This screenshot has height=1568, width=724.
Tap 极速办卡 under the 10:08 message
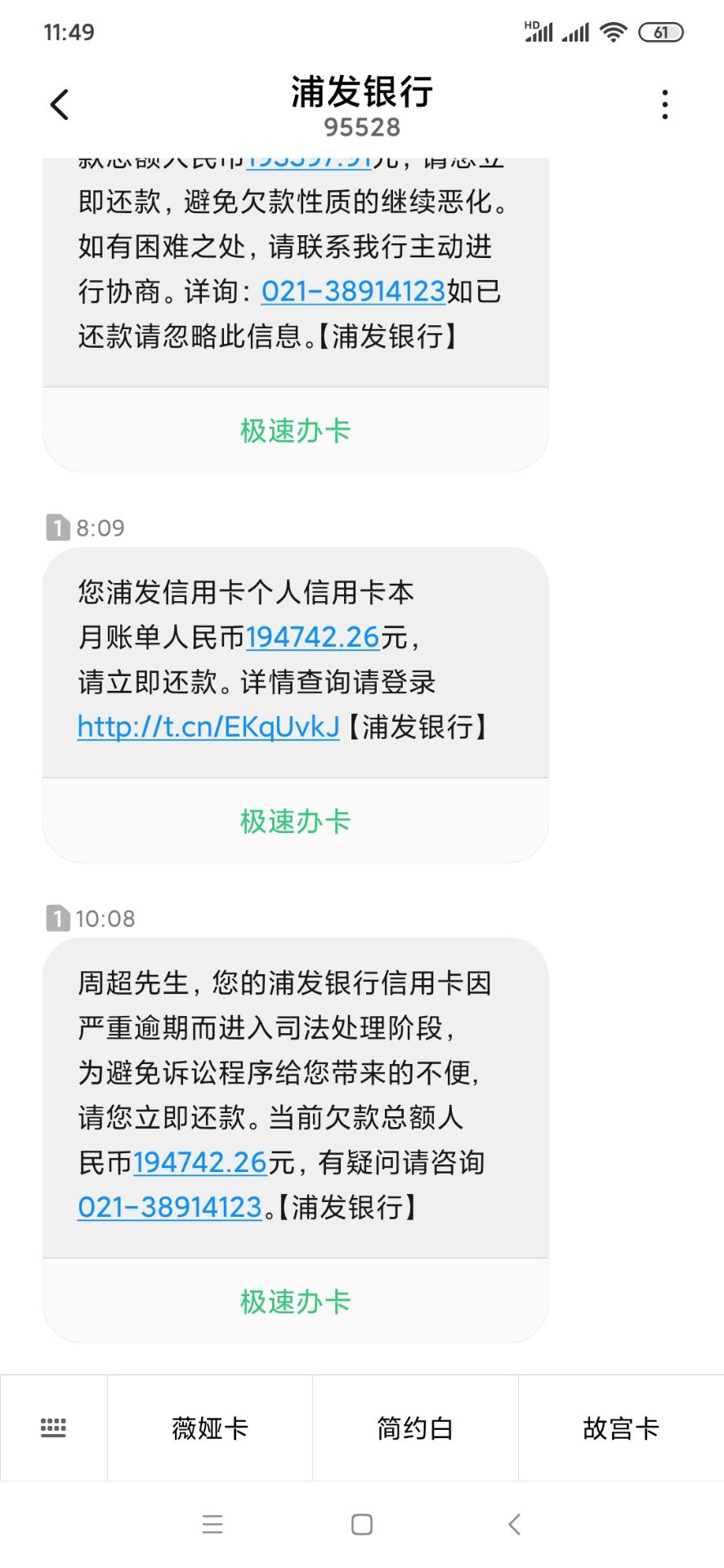point(295,1301)
